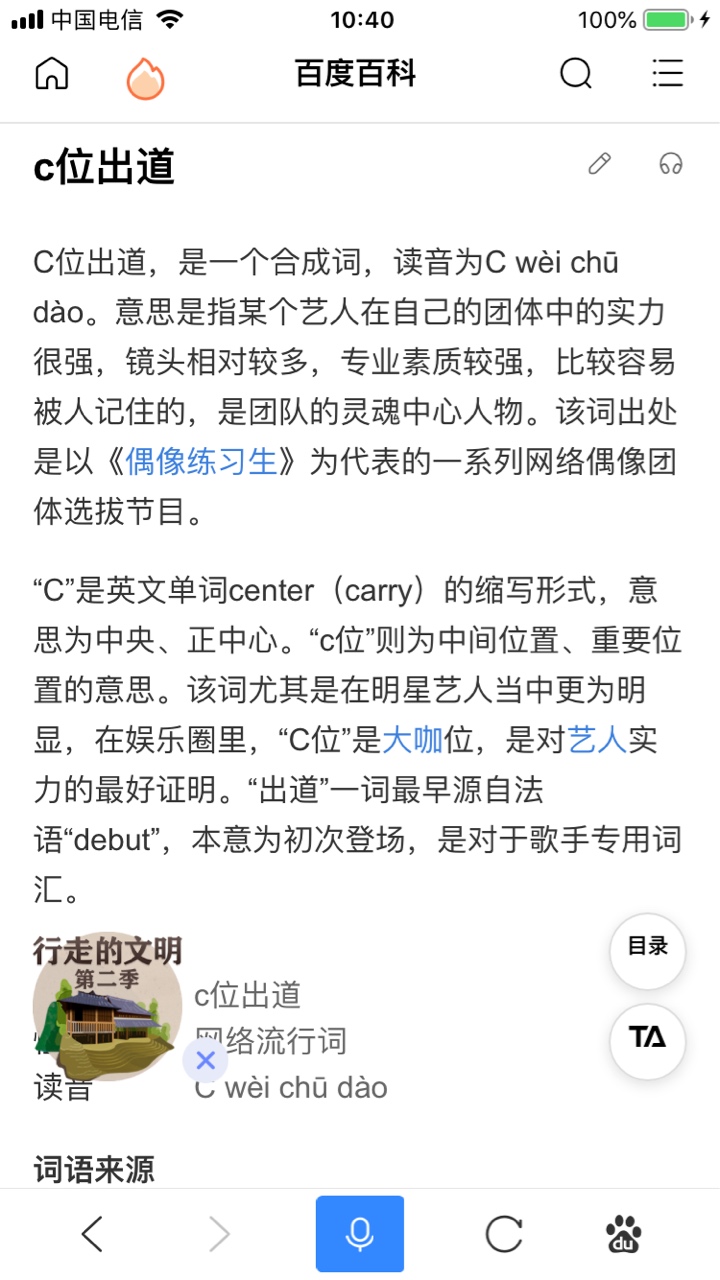
Task: Edit the c位出道 entry
Action: [x=599, y=164]
